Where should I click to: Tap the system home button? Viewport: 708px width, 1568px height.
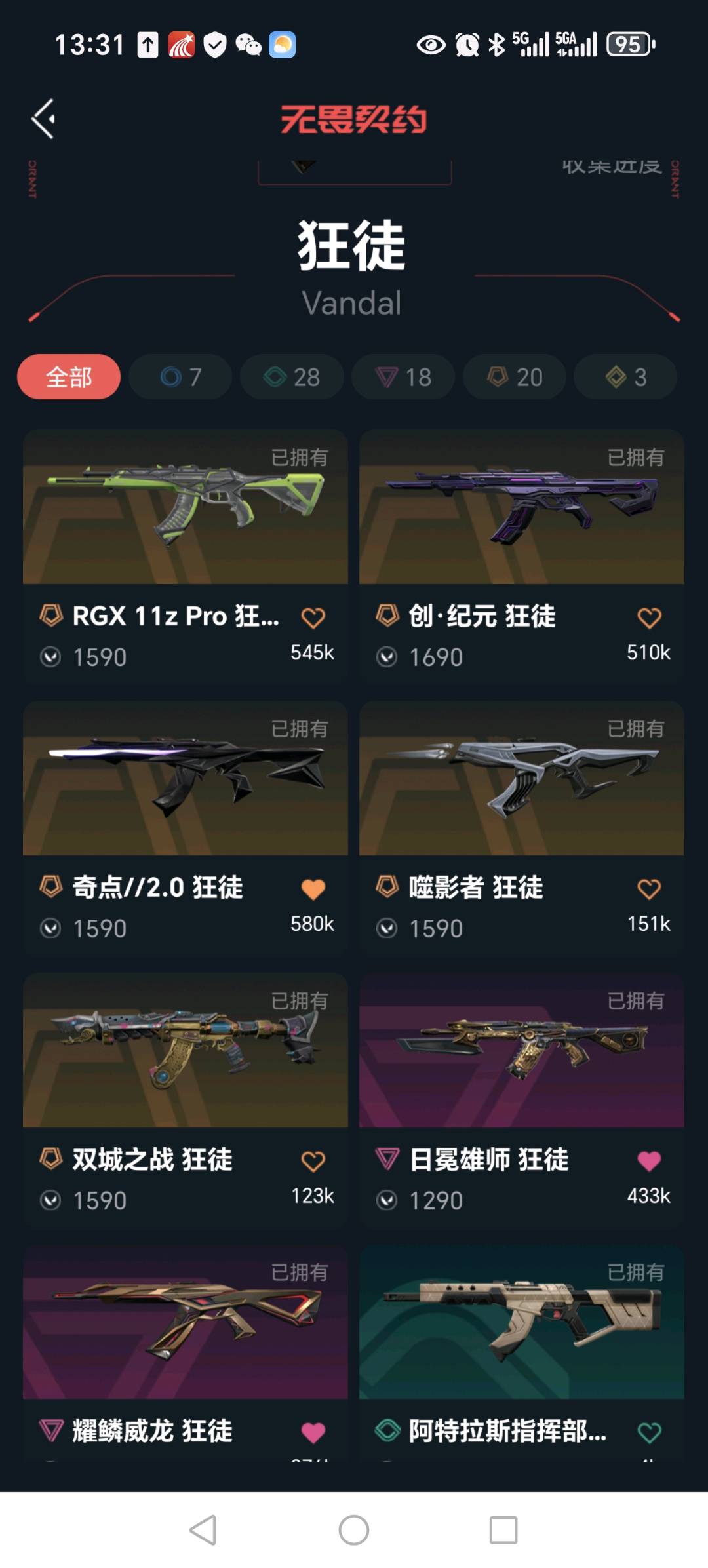click(354, 1530)
